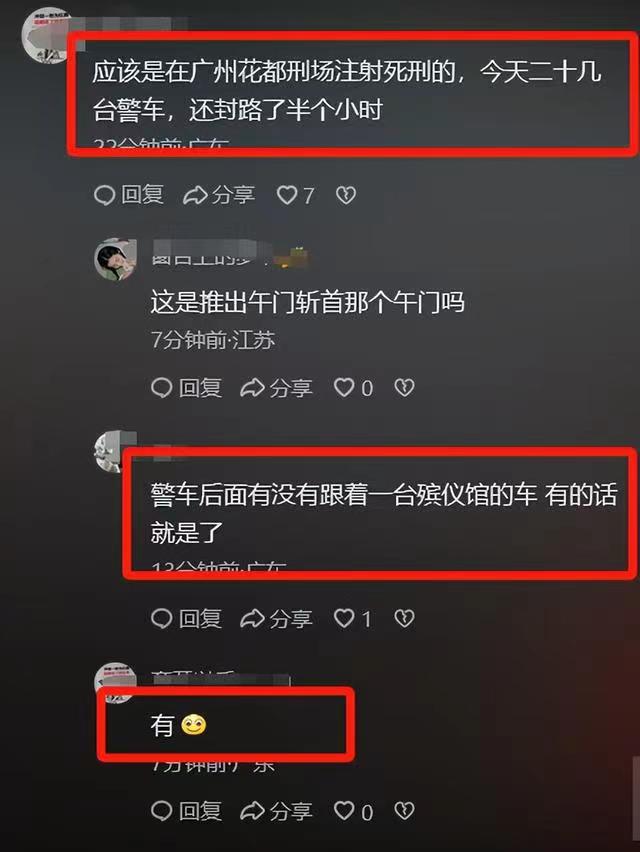The width and height of the screenshot is (640, 852).
Task: Reply to the 广州花都刑场 comment
Action: [x=129, y=195]
